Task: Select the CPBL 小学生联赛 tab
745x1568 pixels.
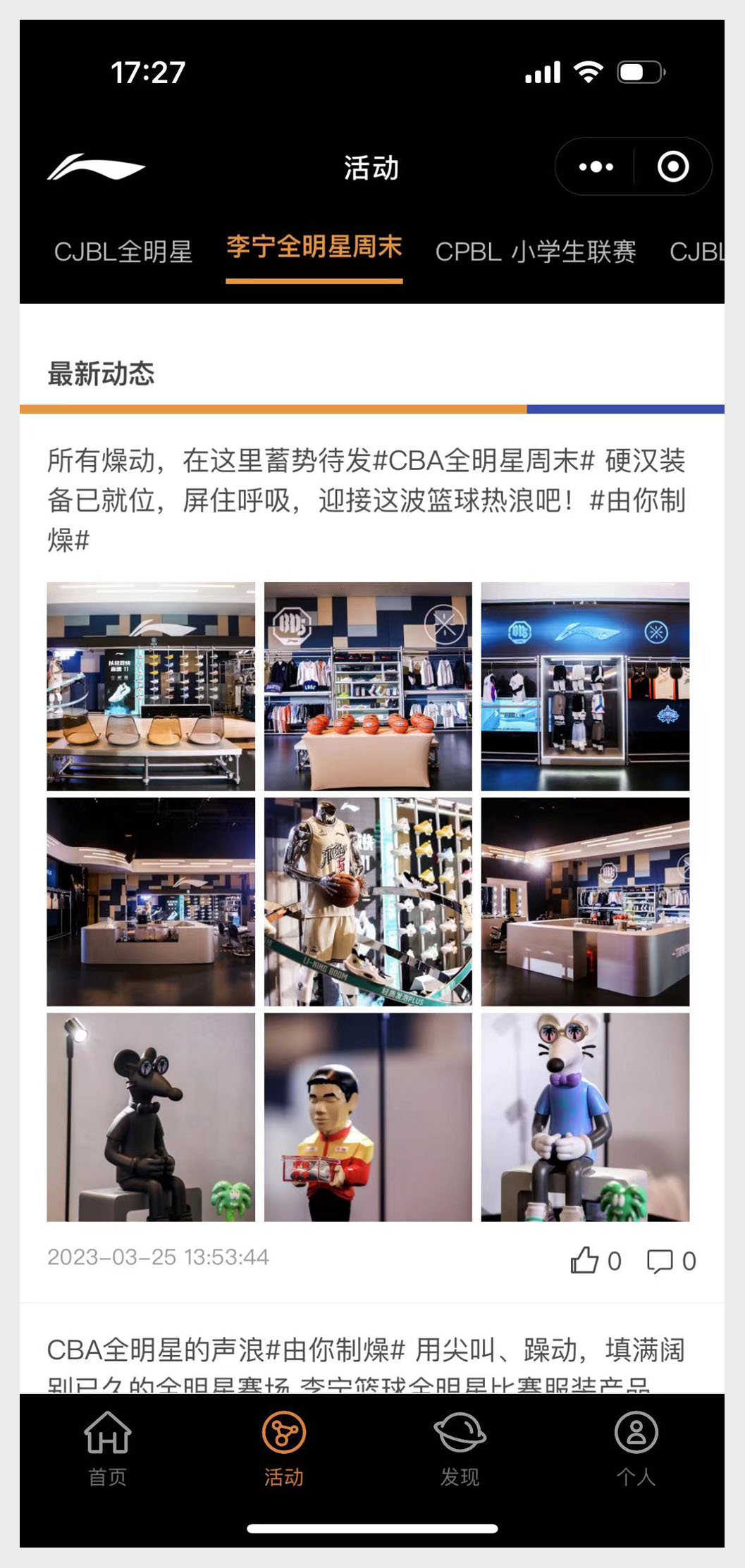Action: [x=536, y=252]
